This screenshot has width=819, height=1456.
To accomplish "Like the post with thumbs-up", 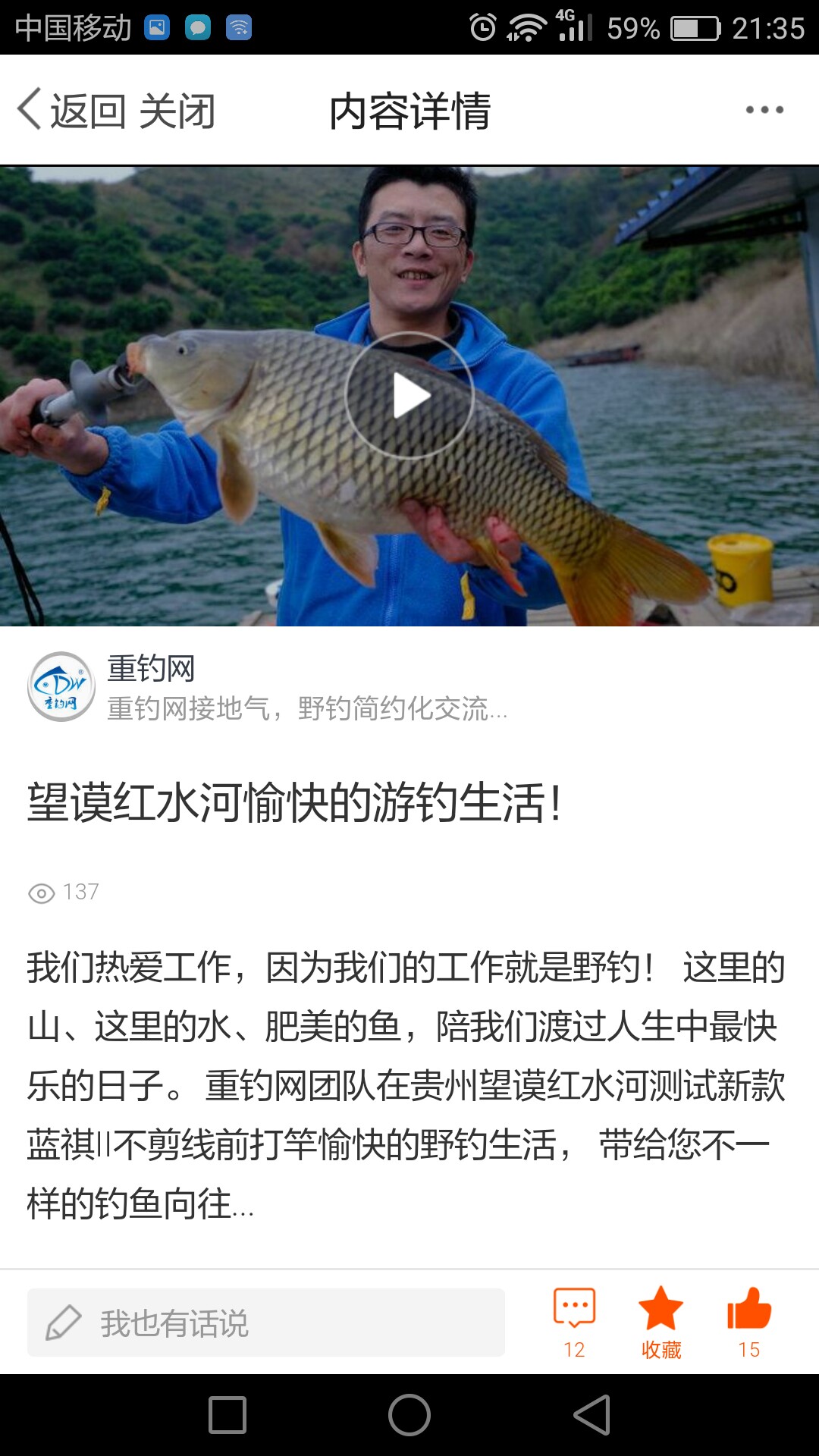I will click(748, 1321).
